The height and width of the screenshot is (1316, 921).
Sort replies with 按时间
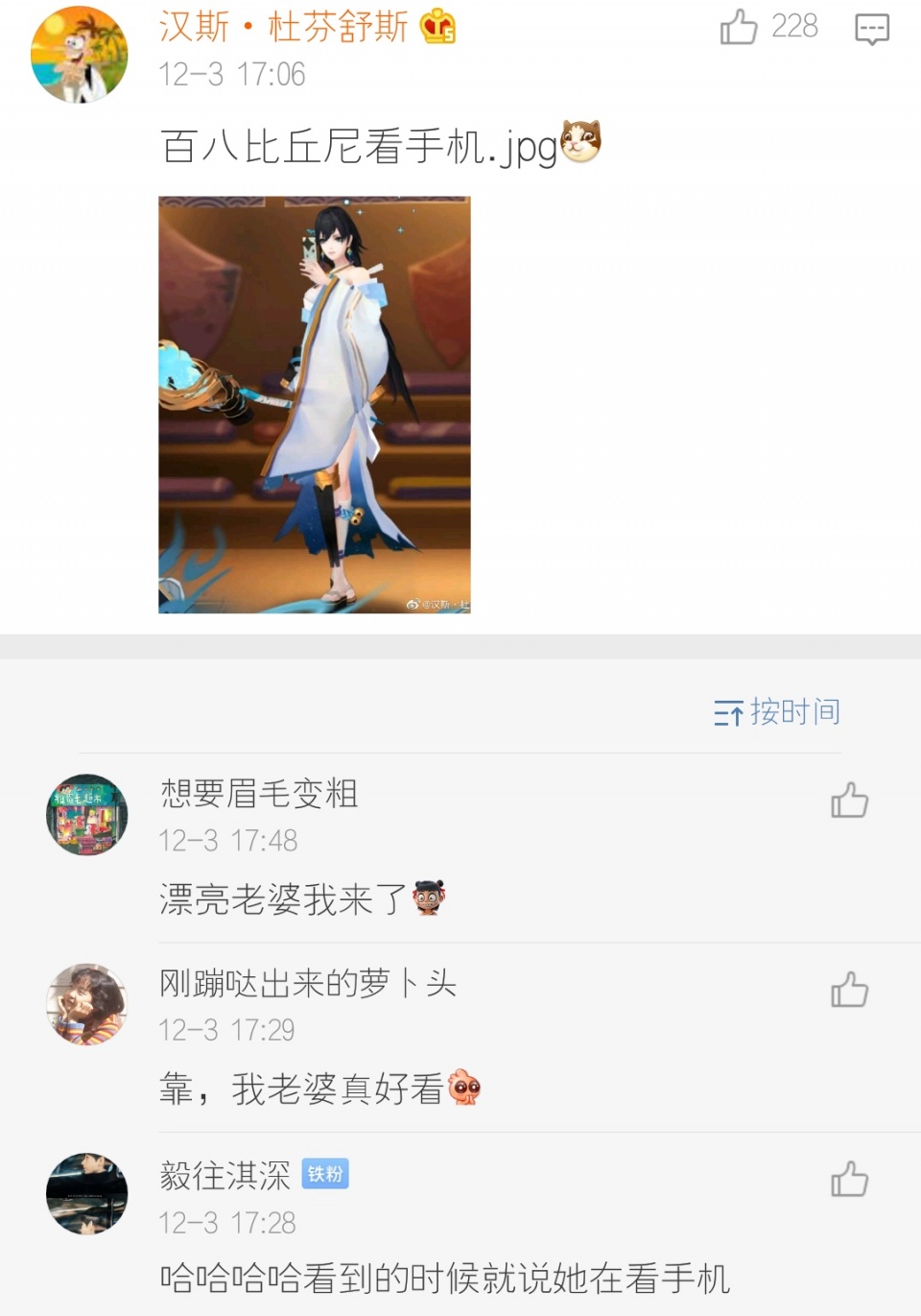click(x=777, y=712)
